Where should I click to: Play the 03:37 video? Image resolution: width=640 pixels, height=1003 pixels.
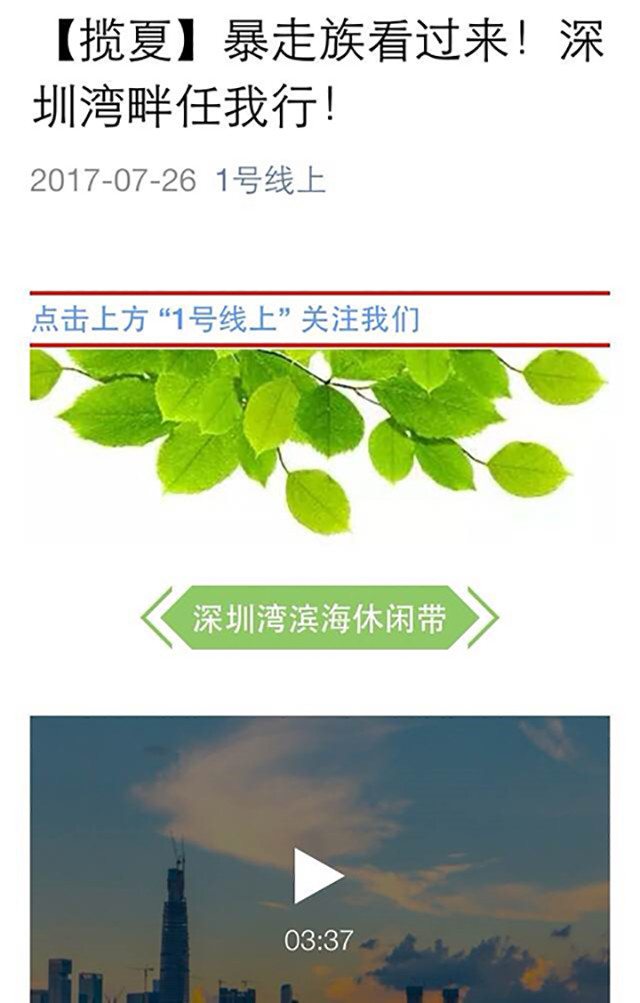click(318, 875)
